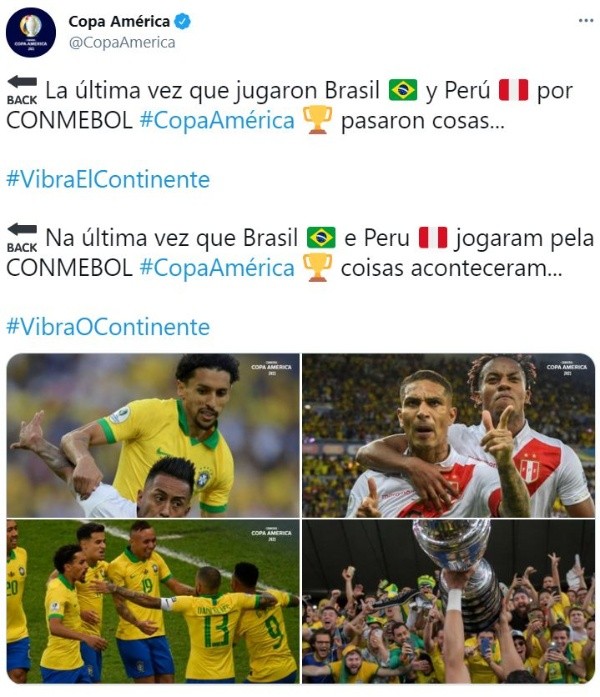Open the tweet's overflow menu

[584, 20]
